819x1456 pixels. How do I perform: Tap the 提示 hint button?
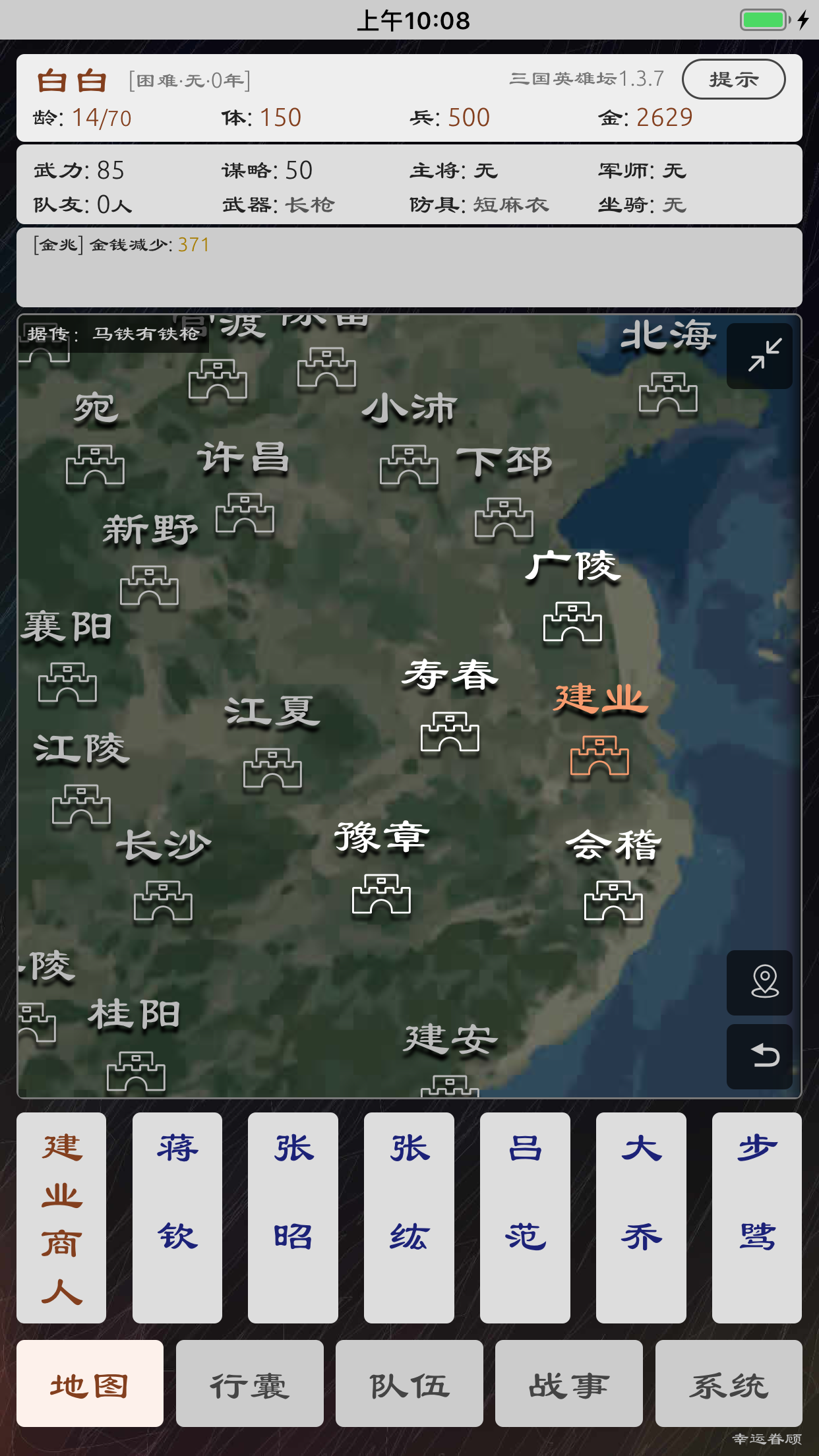click(x=733, y=79)
